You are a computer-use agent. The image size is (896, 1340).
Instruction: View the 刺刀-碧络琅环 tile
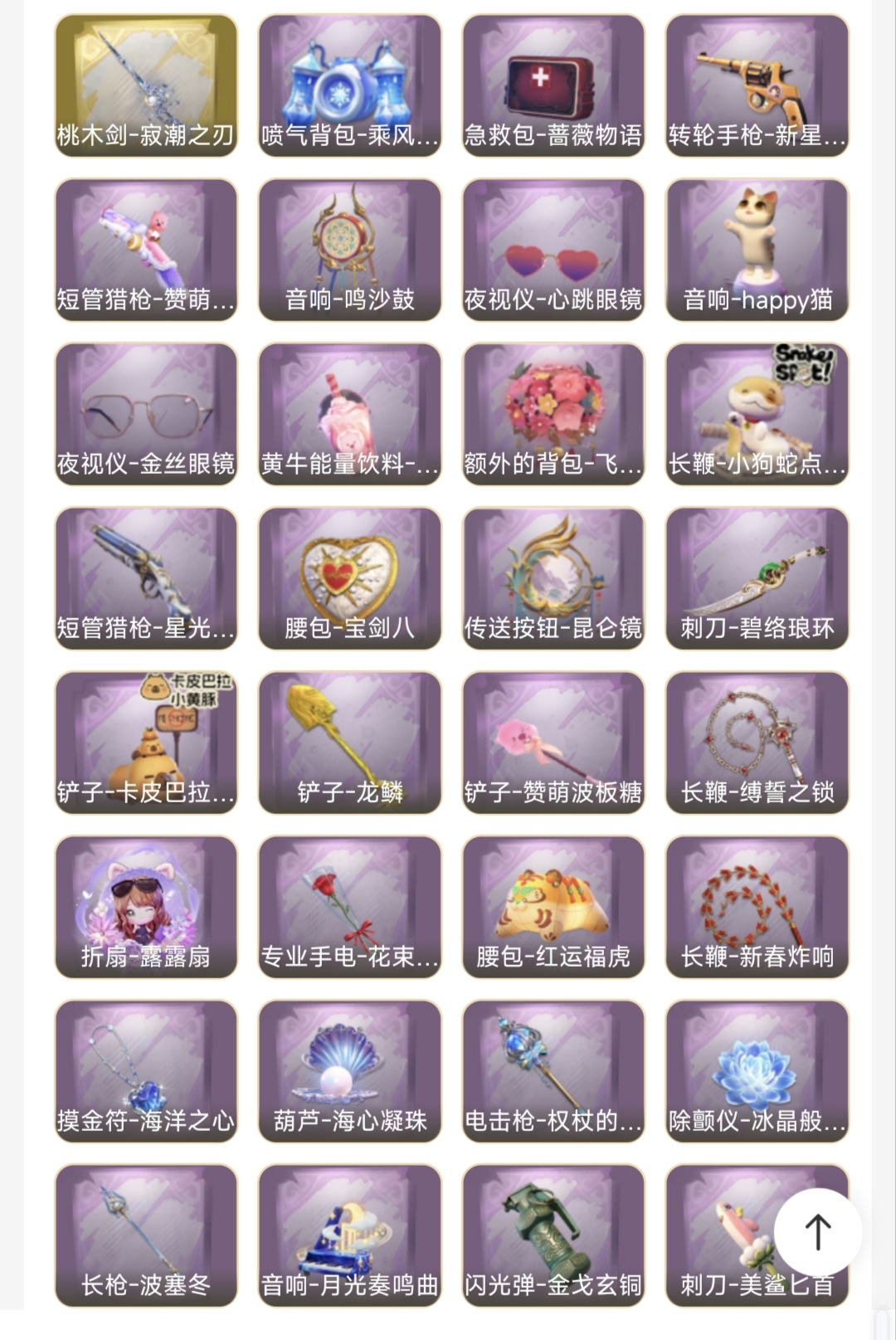(757, 577)
